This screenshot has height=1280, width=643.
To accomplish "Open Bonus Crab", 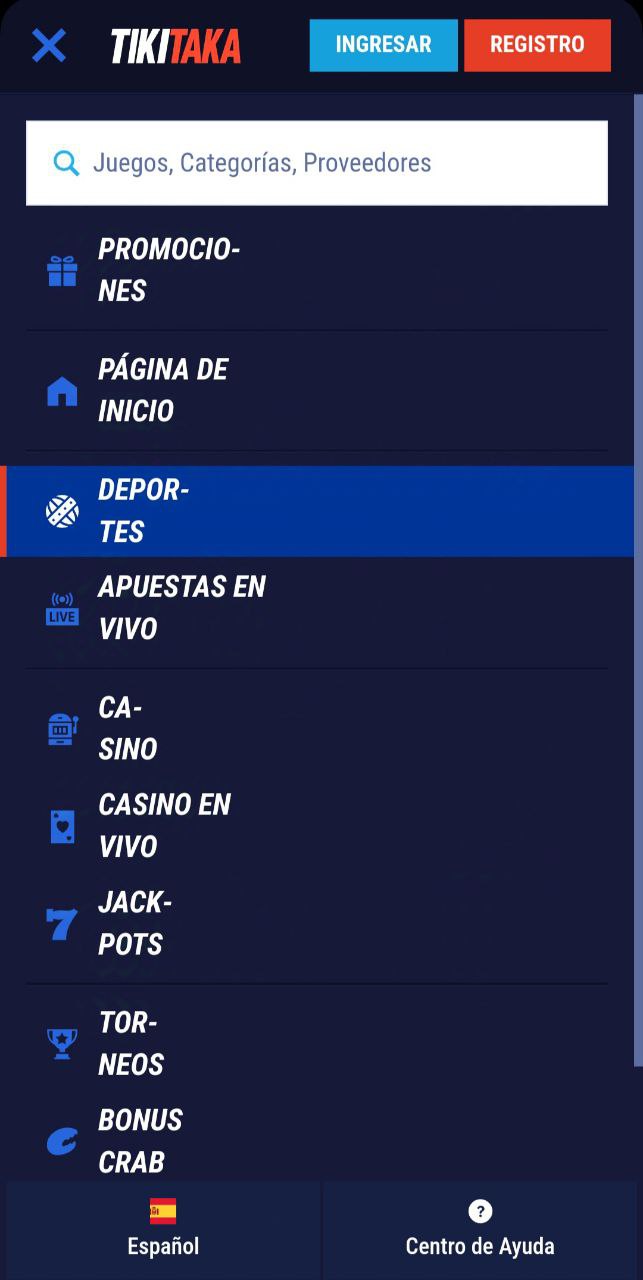I will [x=316, y=1140].
